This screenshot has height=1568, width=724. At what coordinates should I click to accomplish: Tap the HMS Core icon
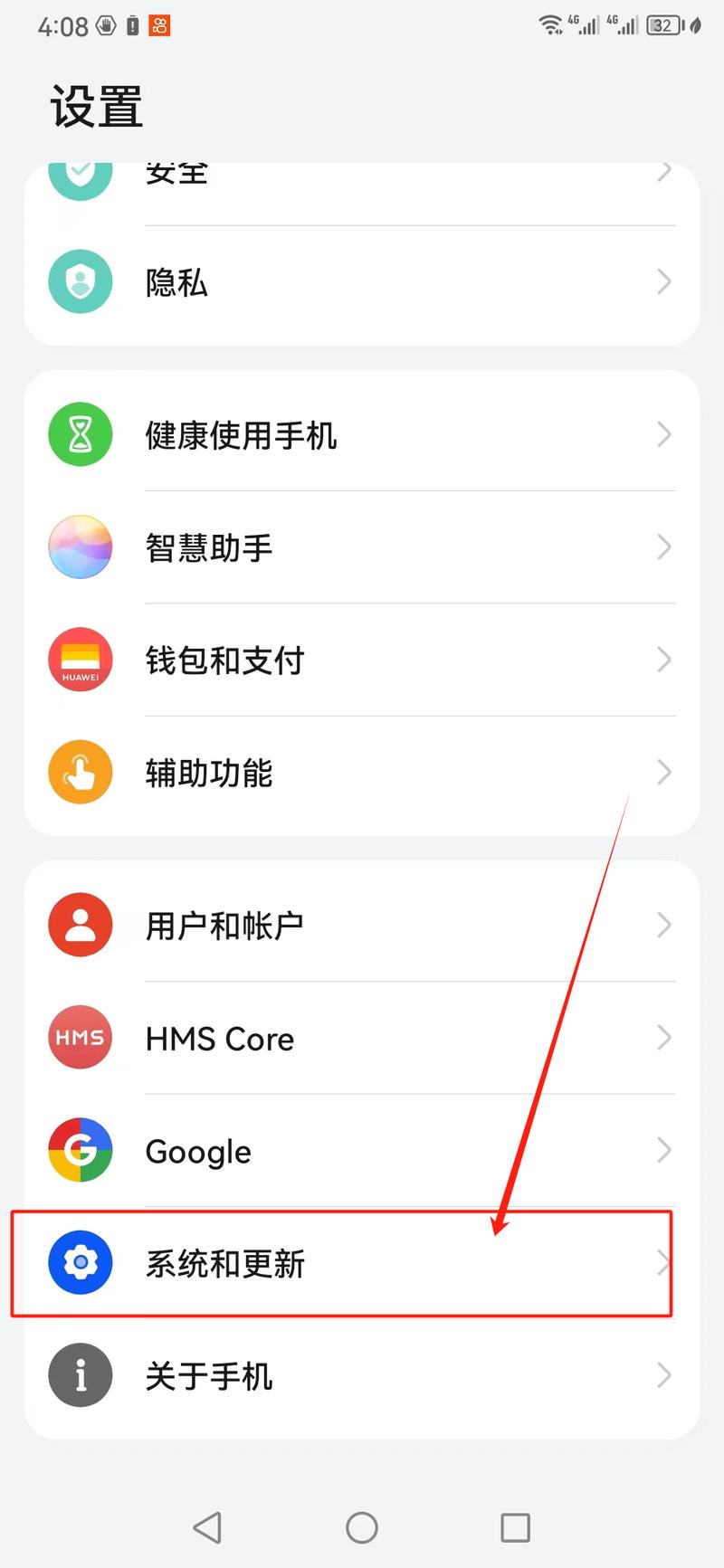click(x=81, y=1037)
